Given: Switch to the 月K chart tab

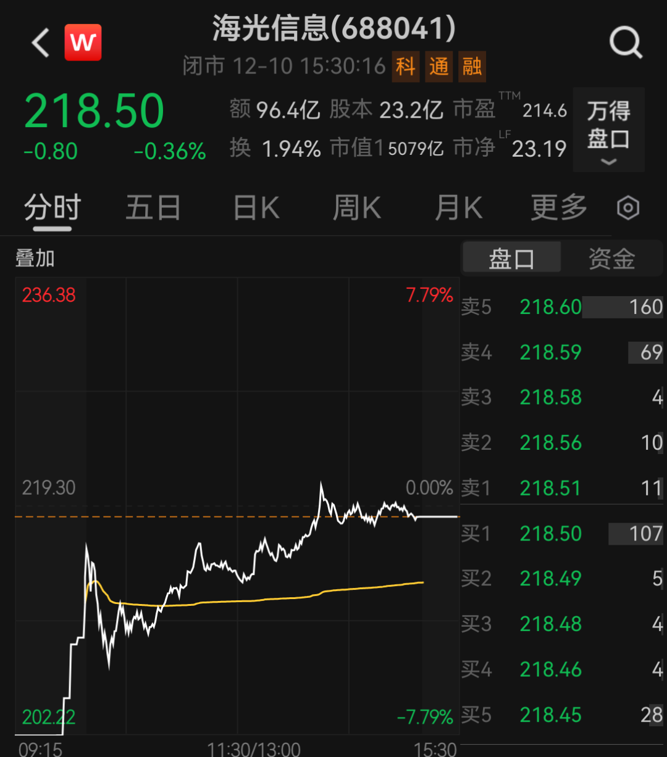Looking at the screenshot, I should click(x=458, y=207).
